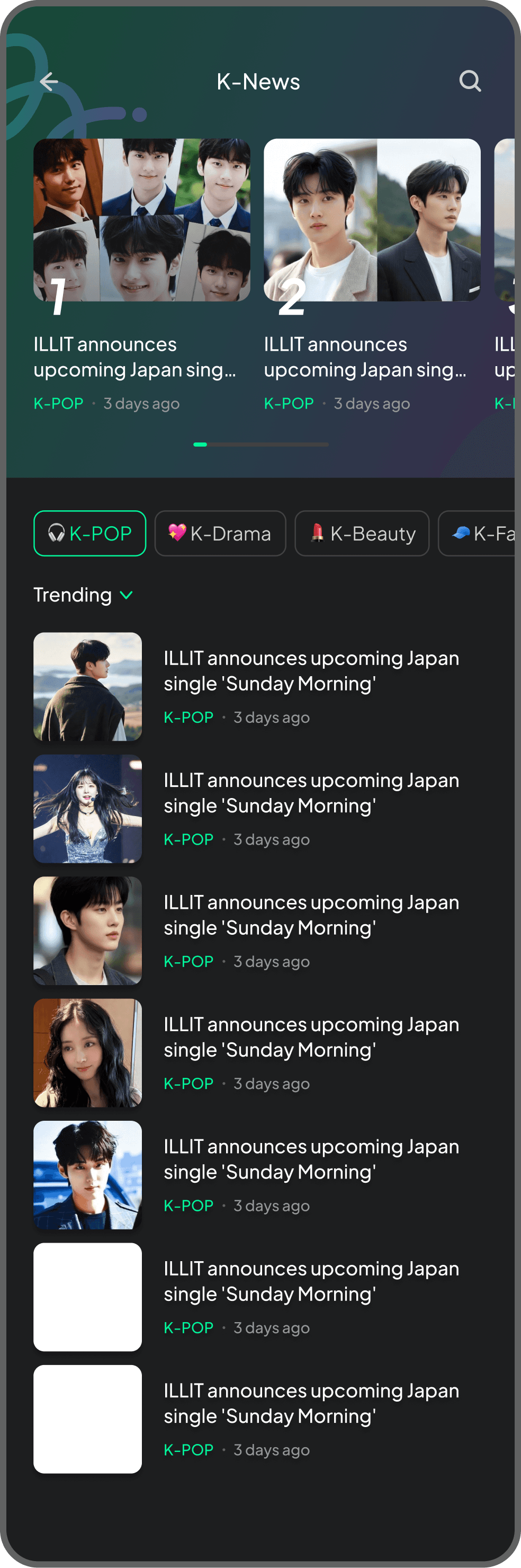Image resolution: width=521 pixels, height=1568 pixels.
Task: Select the K-POP category chip
Action: [90, 533]
